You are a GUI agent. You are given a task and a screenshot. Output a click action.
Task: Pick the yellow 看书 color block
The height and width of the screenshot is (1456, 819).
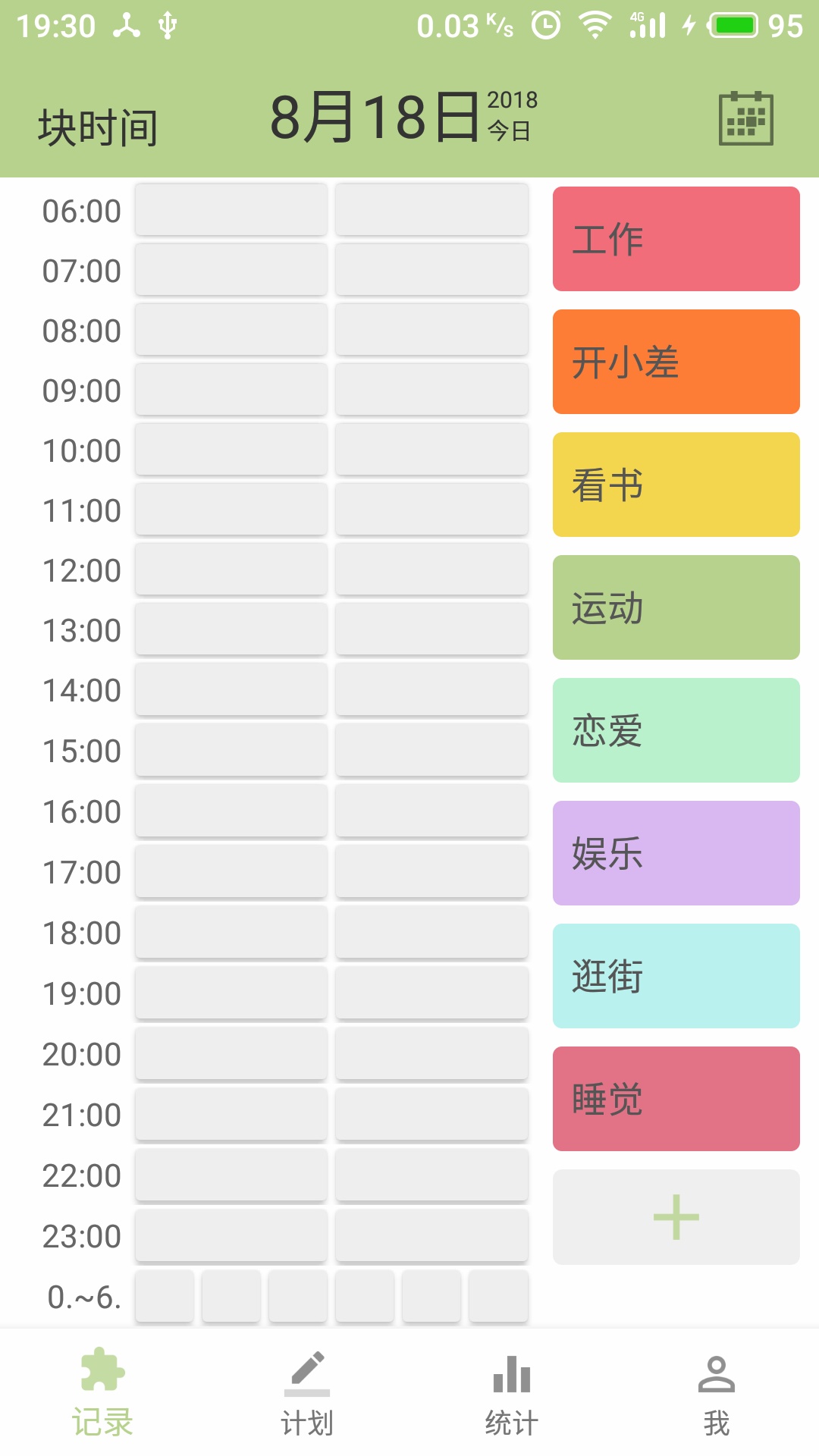(675, 485)
